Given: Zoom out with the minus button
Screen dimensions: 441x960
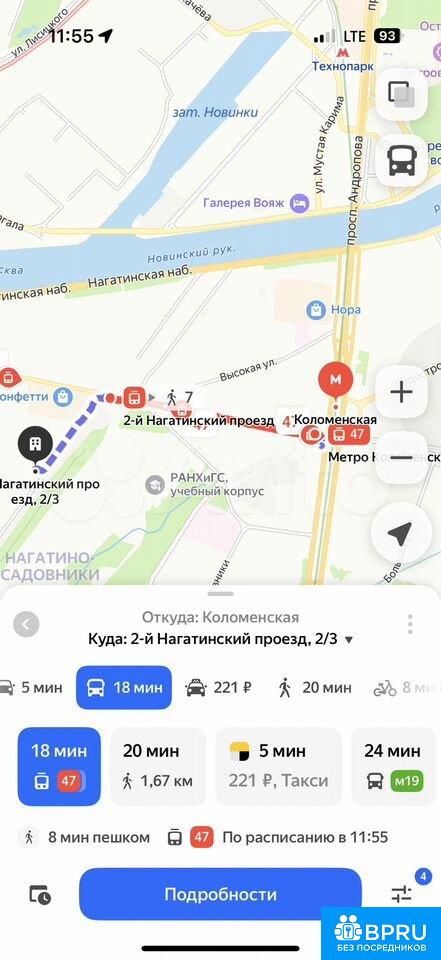Looking at the screenshot, I should click(401, 457).
